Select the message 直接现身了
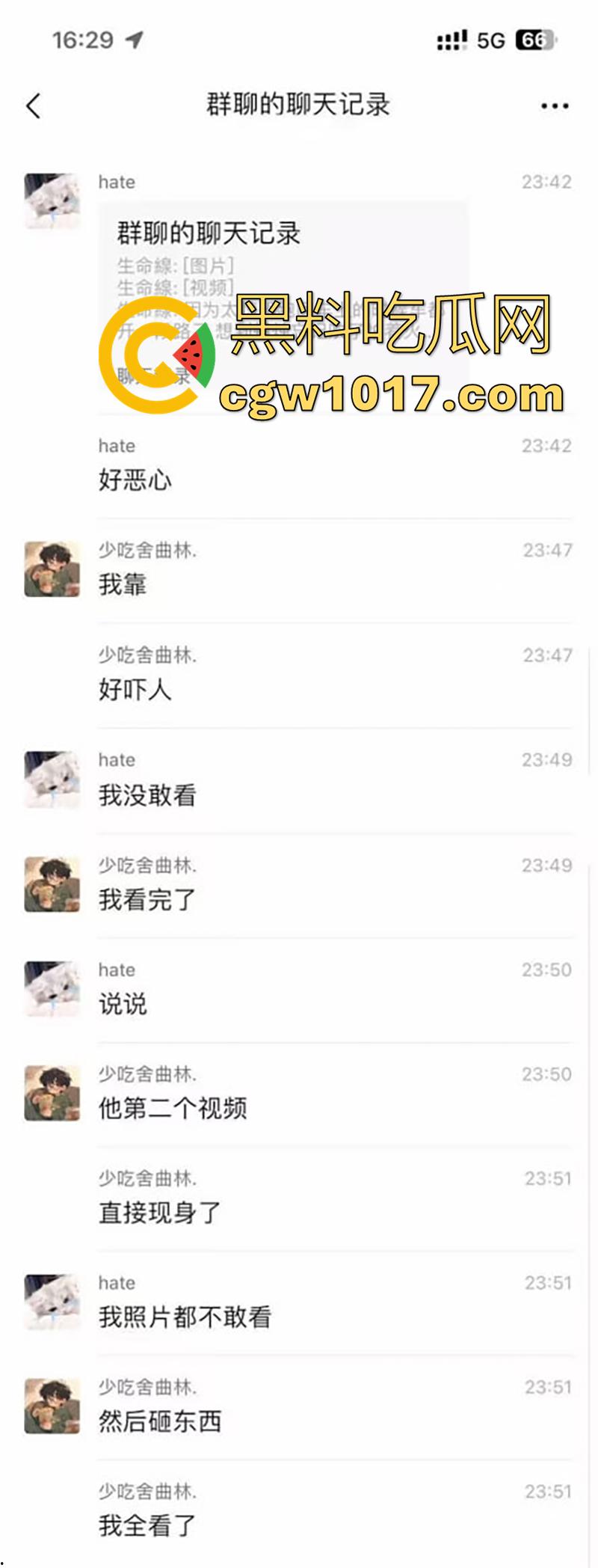Screen dimensions: 598x1568 (158, 1213)
